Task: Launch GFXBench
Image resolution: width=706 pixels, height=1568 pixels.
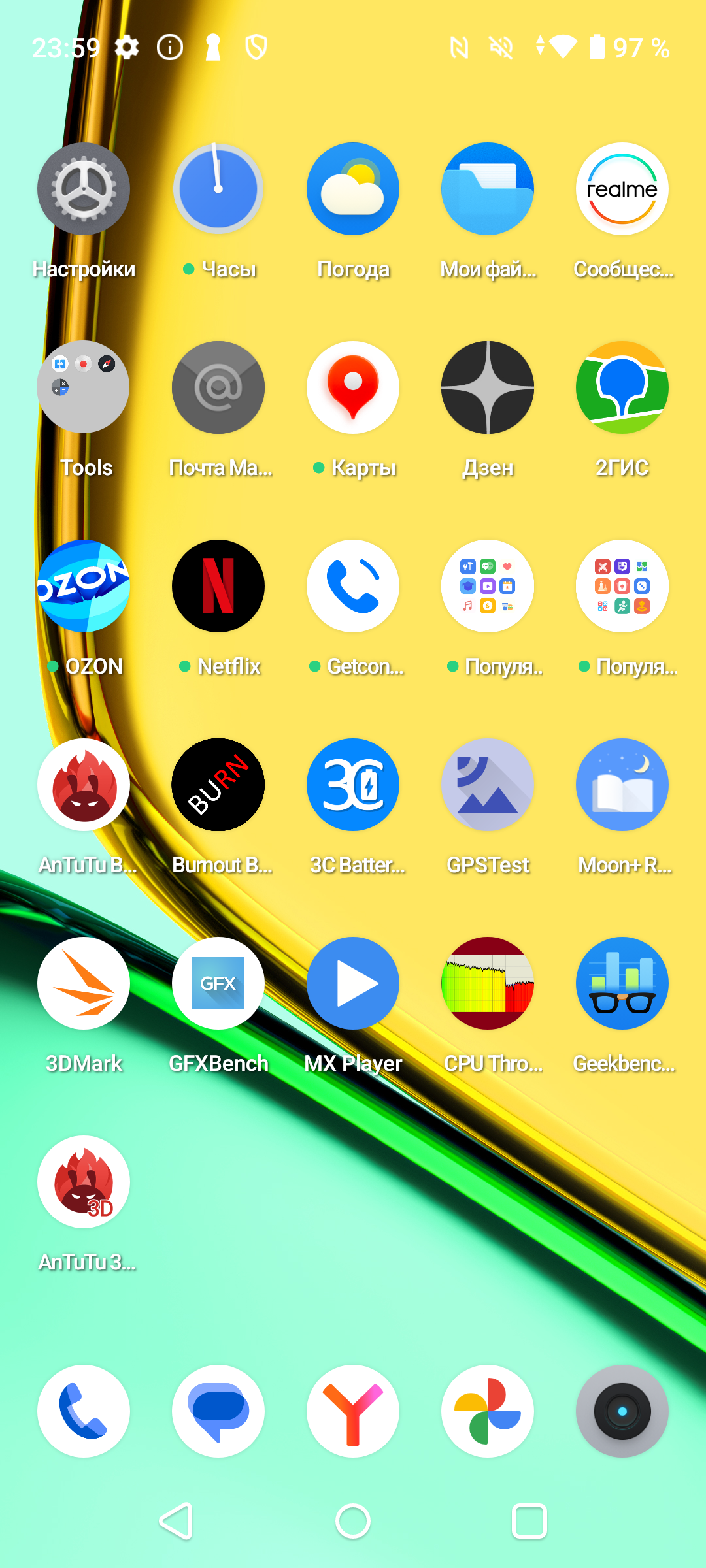Action: (x=218, y=983)
